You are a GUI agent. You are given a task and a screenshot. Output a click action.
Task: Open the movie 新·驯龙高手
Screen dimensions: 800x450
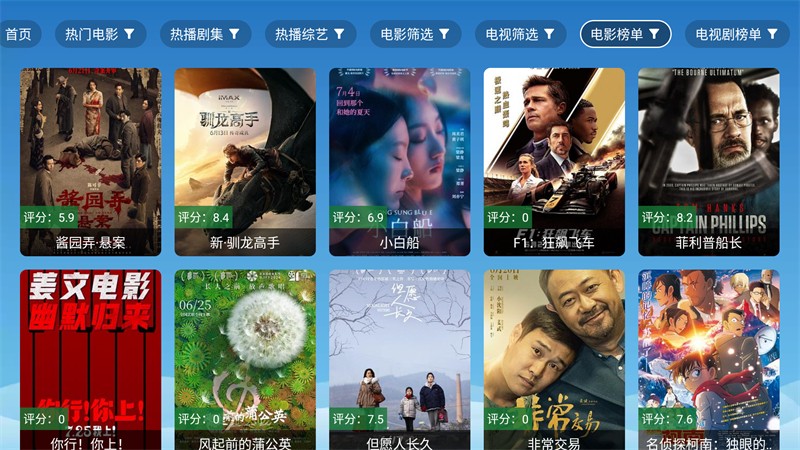pyautogui.click(x=245, y=160)
